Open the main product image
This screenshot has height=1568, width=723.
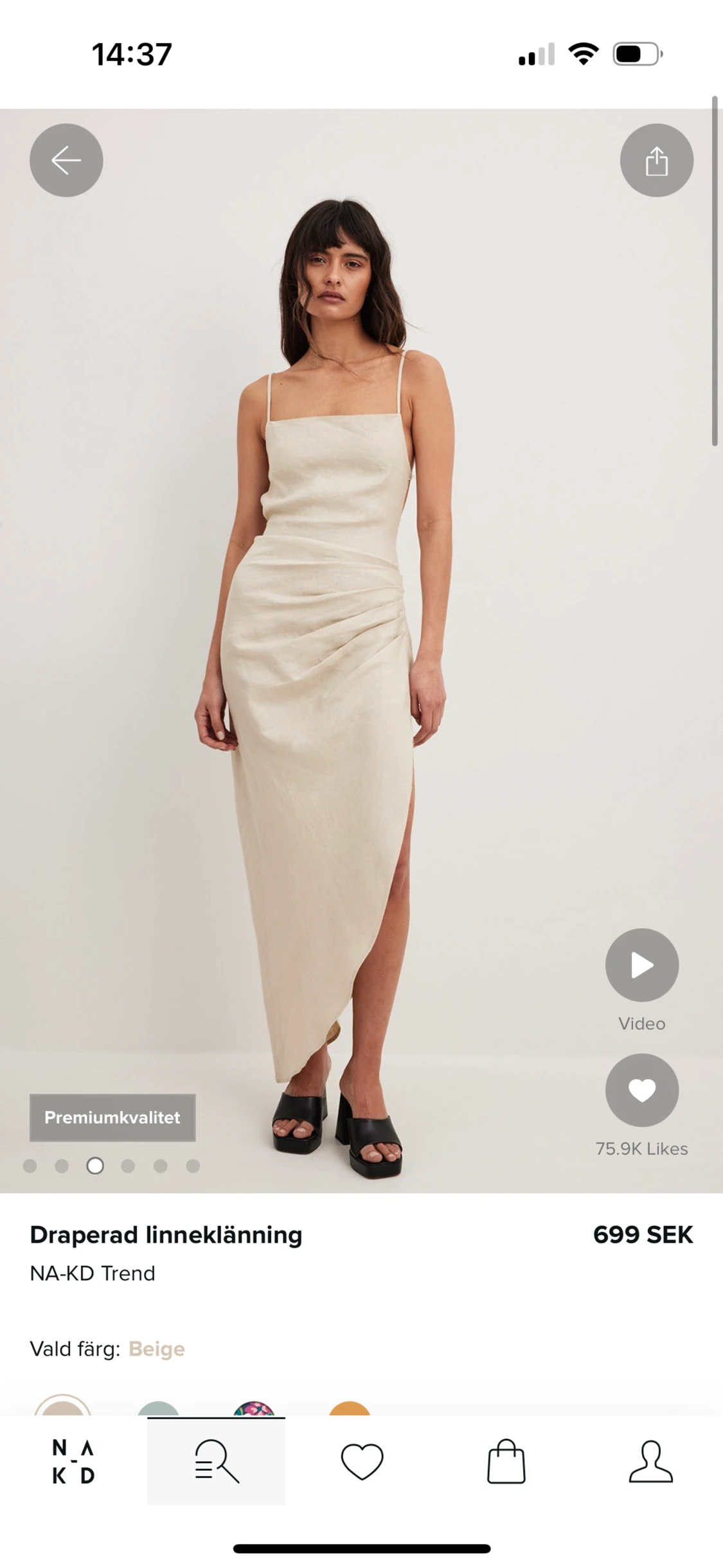[x=361, y=651]
